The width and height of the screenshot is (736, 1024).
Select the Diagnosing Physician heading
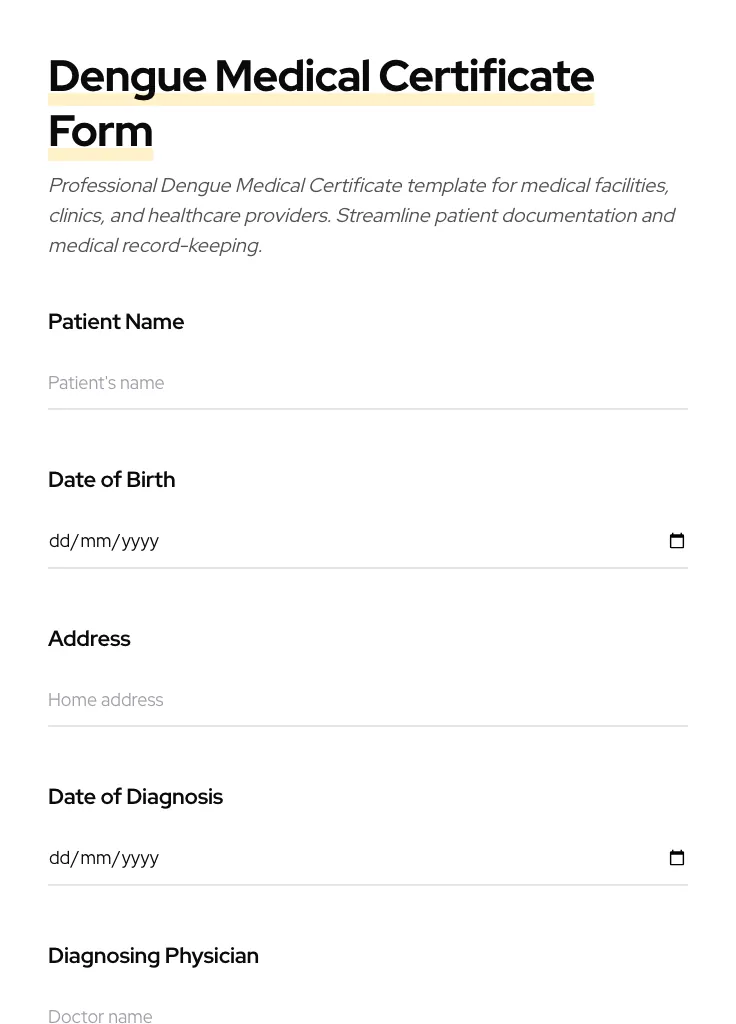153,955
